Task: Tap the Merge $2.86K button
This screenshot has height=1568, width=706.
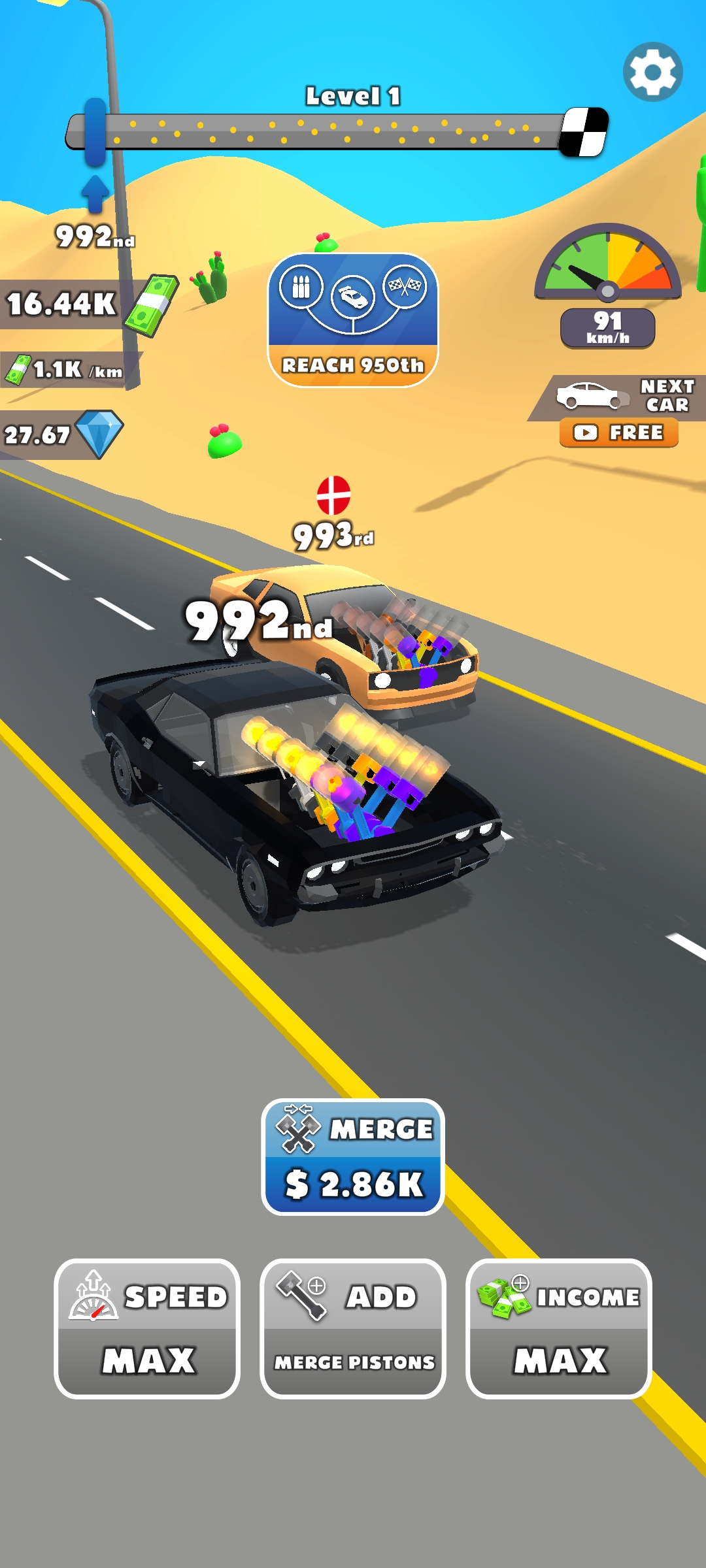Action: 353,1156
